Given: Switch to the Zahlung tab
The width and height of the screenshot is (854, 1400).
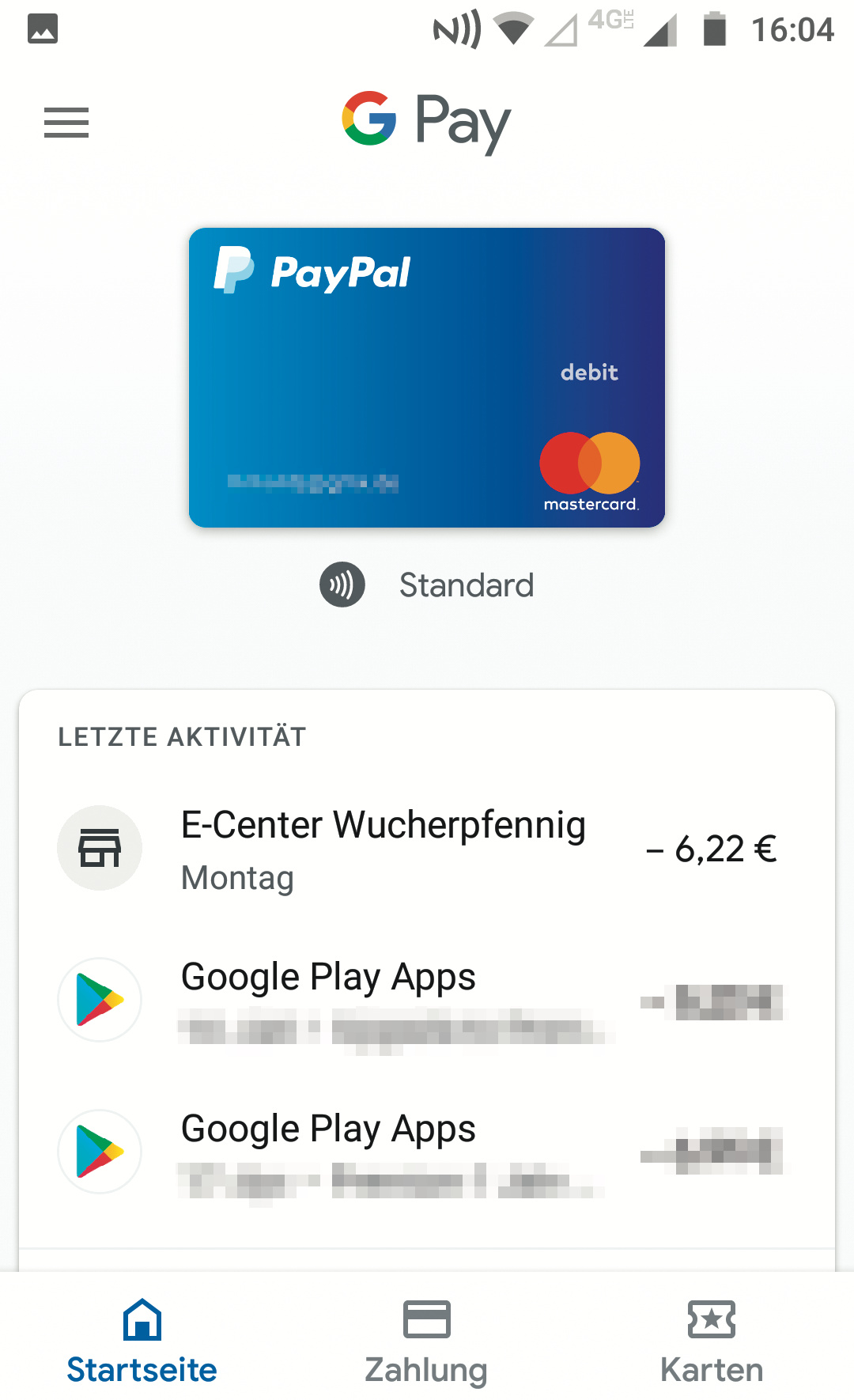Looking at the screenshot, I should 426,1340.
